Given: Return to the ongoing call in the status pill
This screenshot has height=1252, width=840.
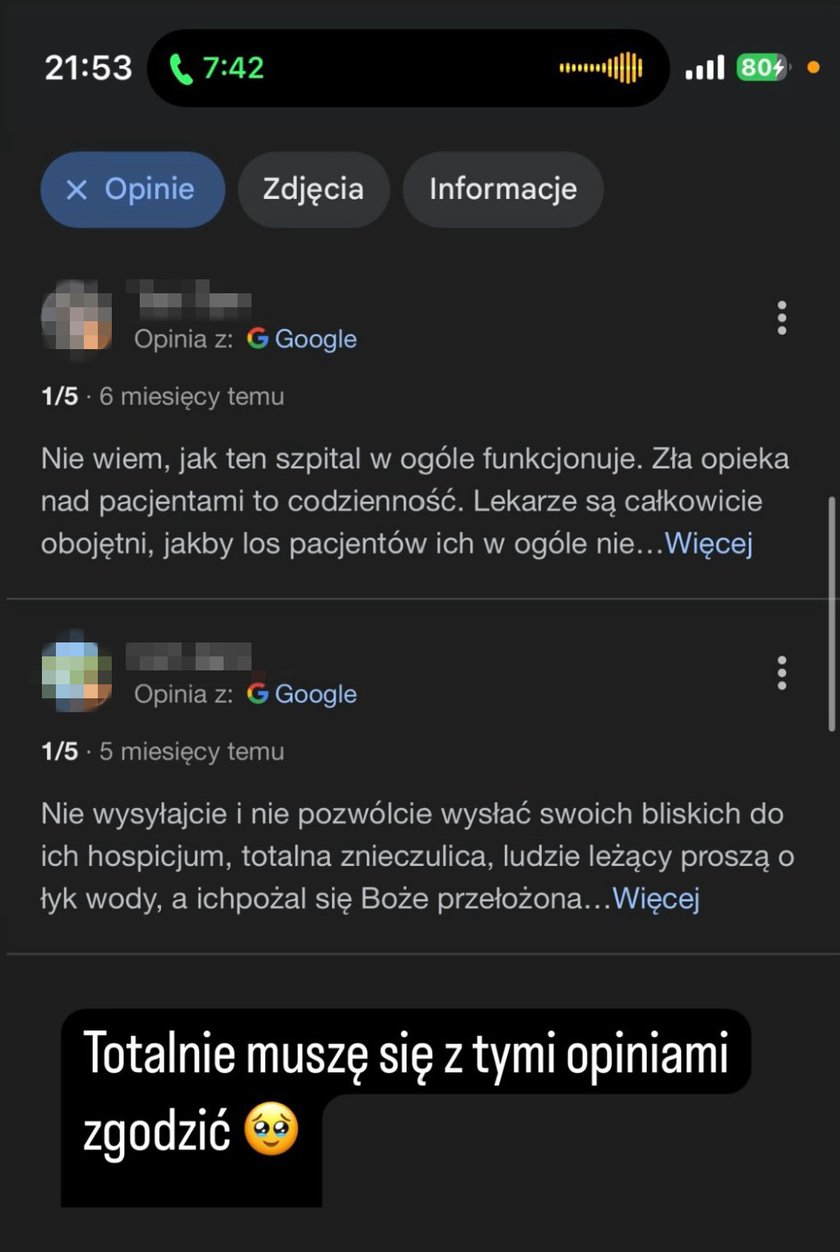Looking at the screenshot, I should pyautogui.click(x=218, y=68).
